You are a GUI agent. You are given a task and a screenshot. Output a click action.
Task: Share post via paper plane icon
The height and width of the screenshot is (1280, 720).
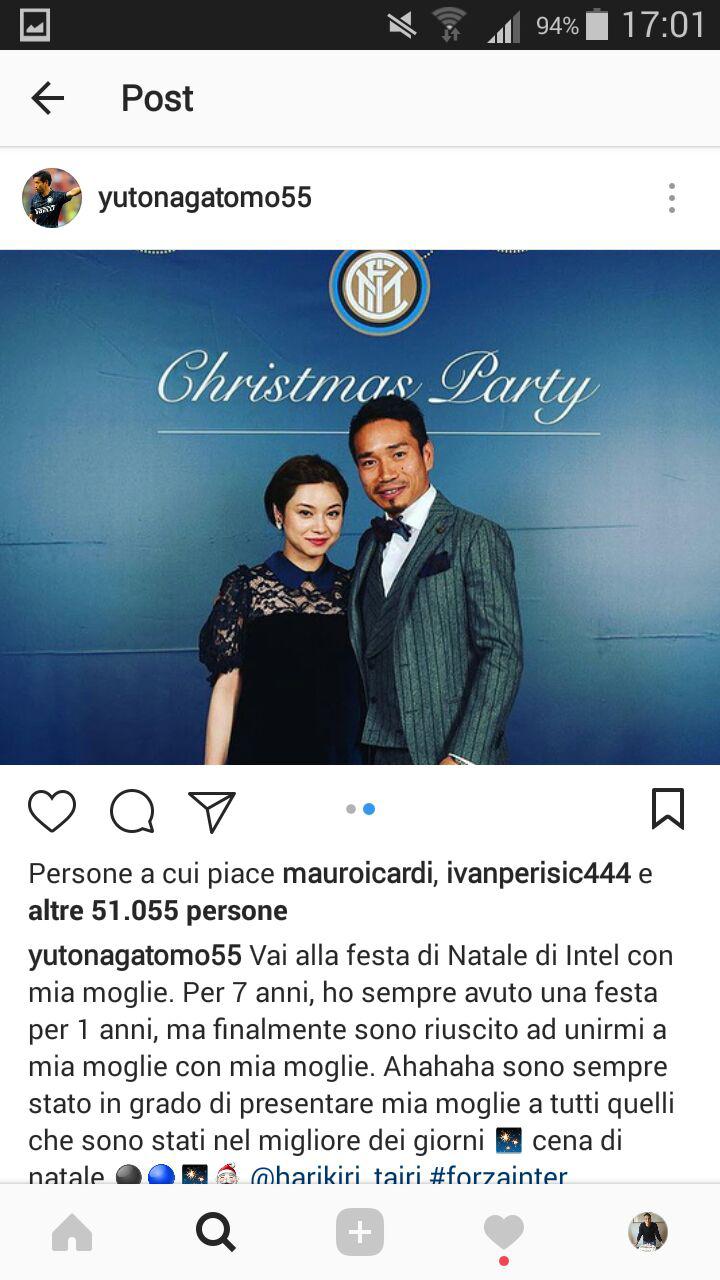[x=212, y=810]
